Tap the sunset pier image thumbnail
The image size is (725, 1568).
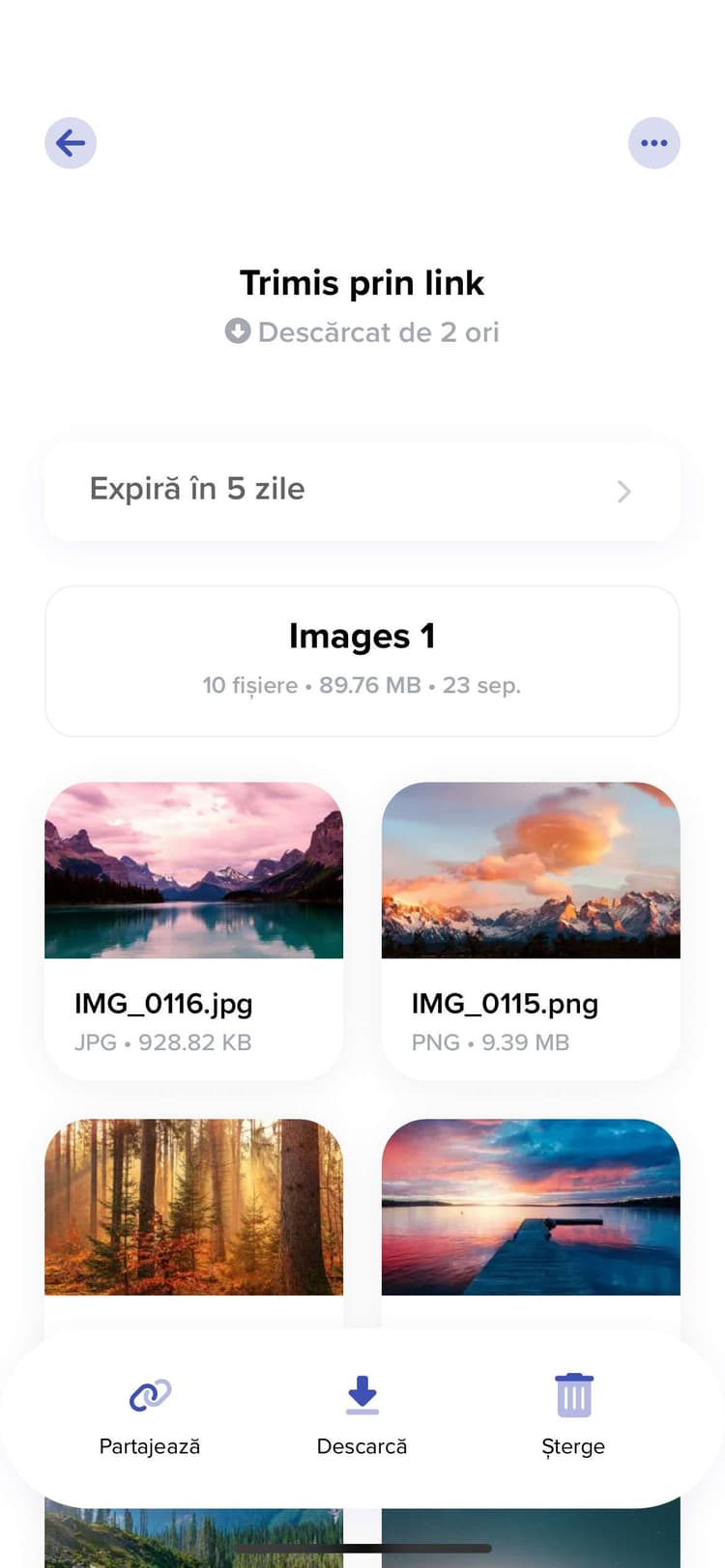[x=531, y=1207]
